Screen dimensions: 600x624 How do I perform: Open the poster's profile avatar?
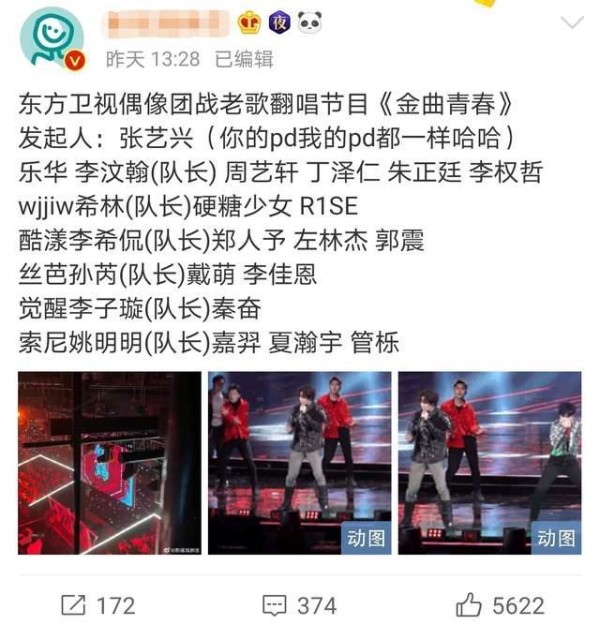click(52, 40)
